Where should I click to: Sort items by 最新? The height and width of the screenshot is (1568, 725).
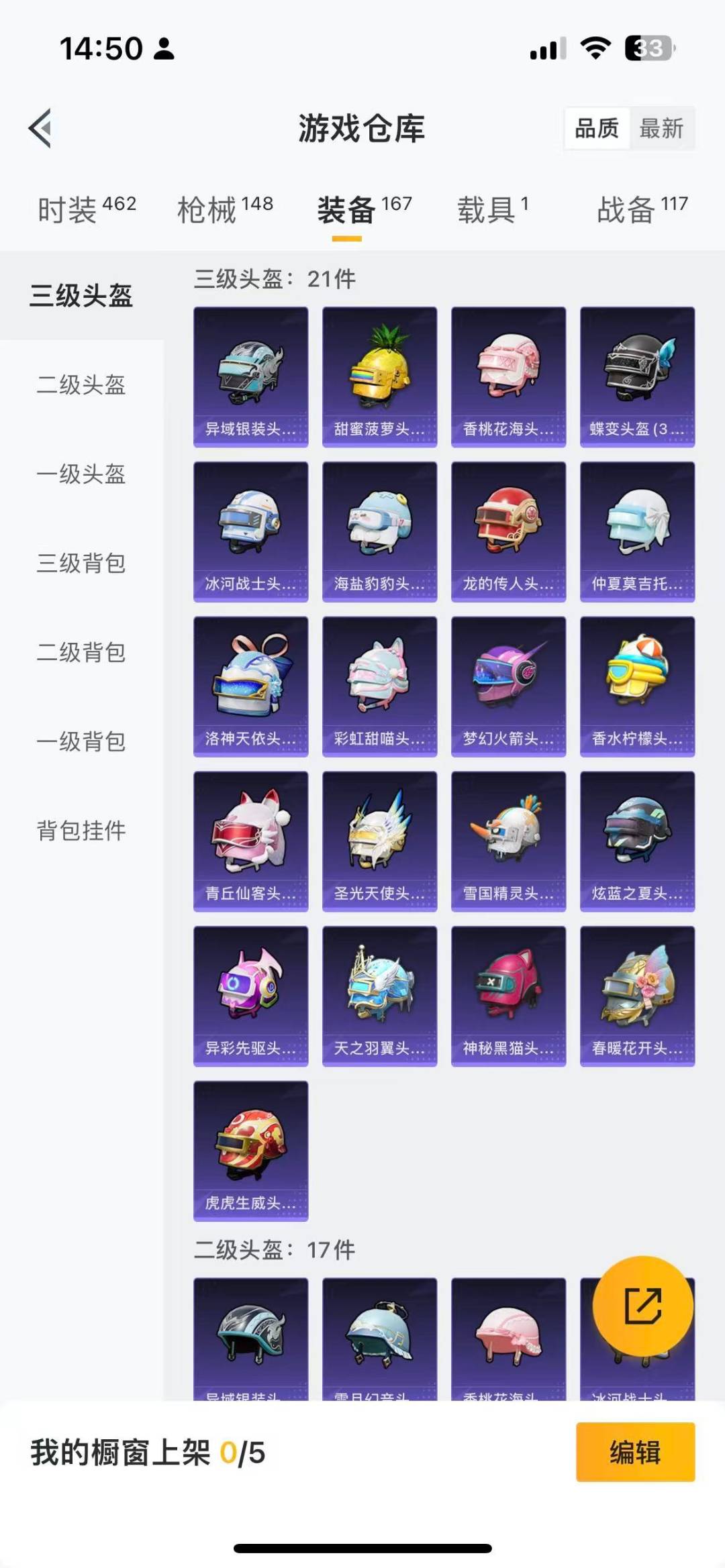pyautogui.click(x=661, y=128)
